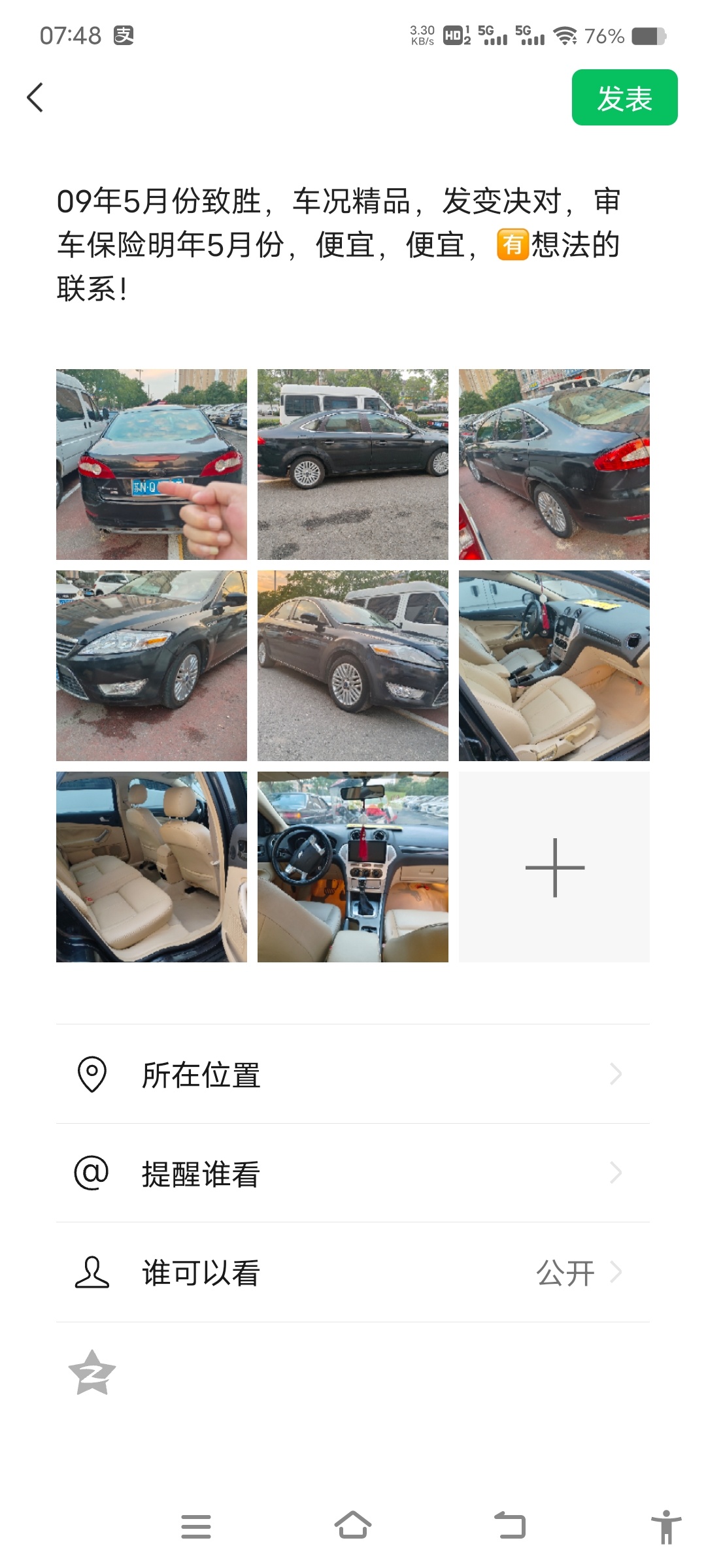The width and height of the screenshot is (706, 1568).
Task: Open recent apps from the navigation bar
Action: (196, 1526)
